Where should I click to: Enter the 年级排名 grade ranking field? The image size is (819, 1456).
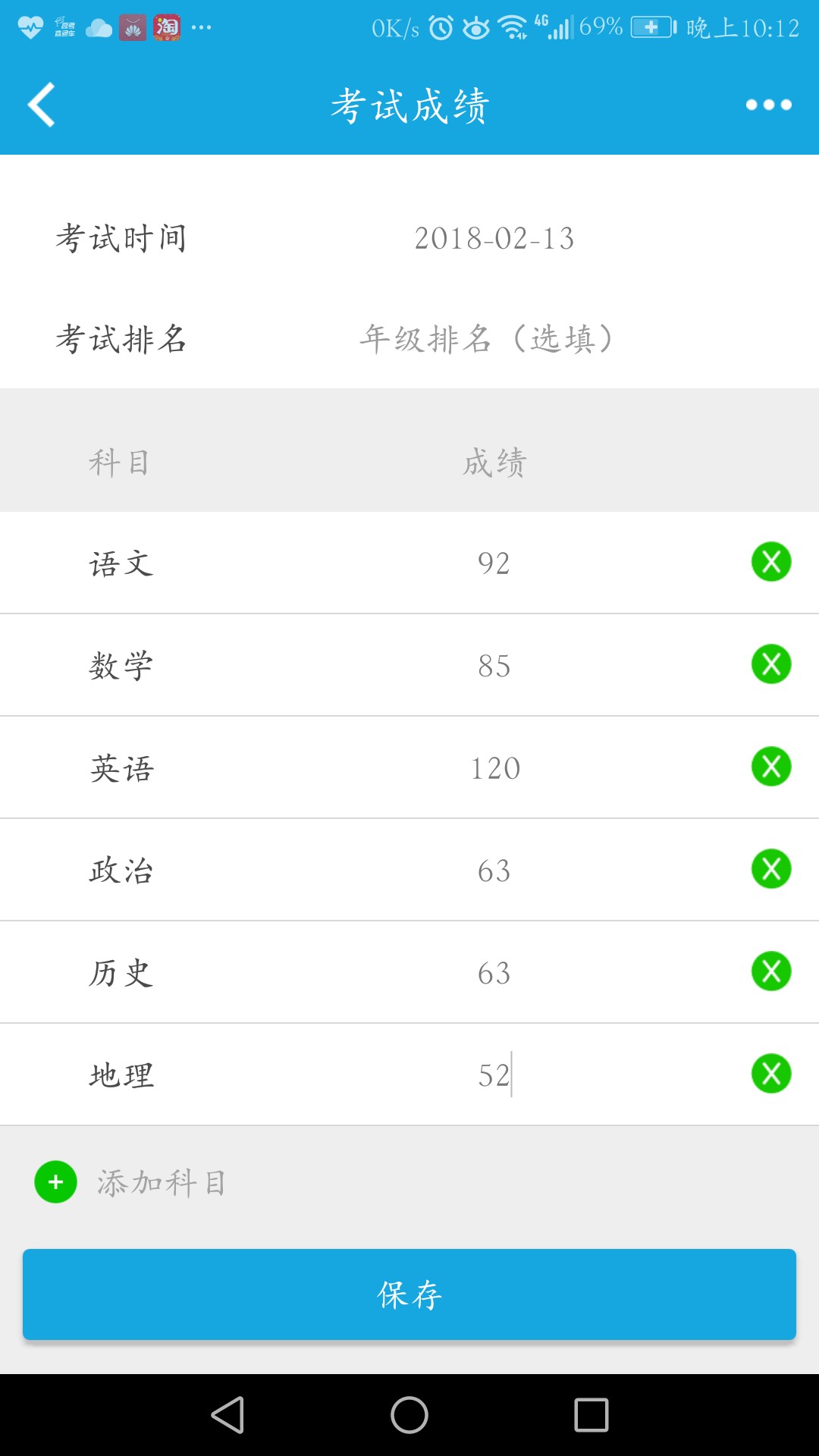pyautogui.click(x=486, y=339)
